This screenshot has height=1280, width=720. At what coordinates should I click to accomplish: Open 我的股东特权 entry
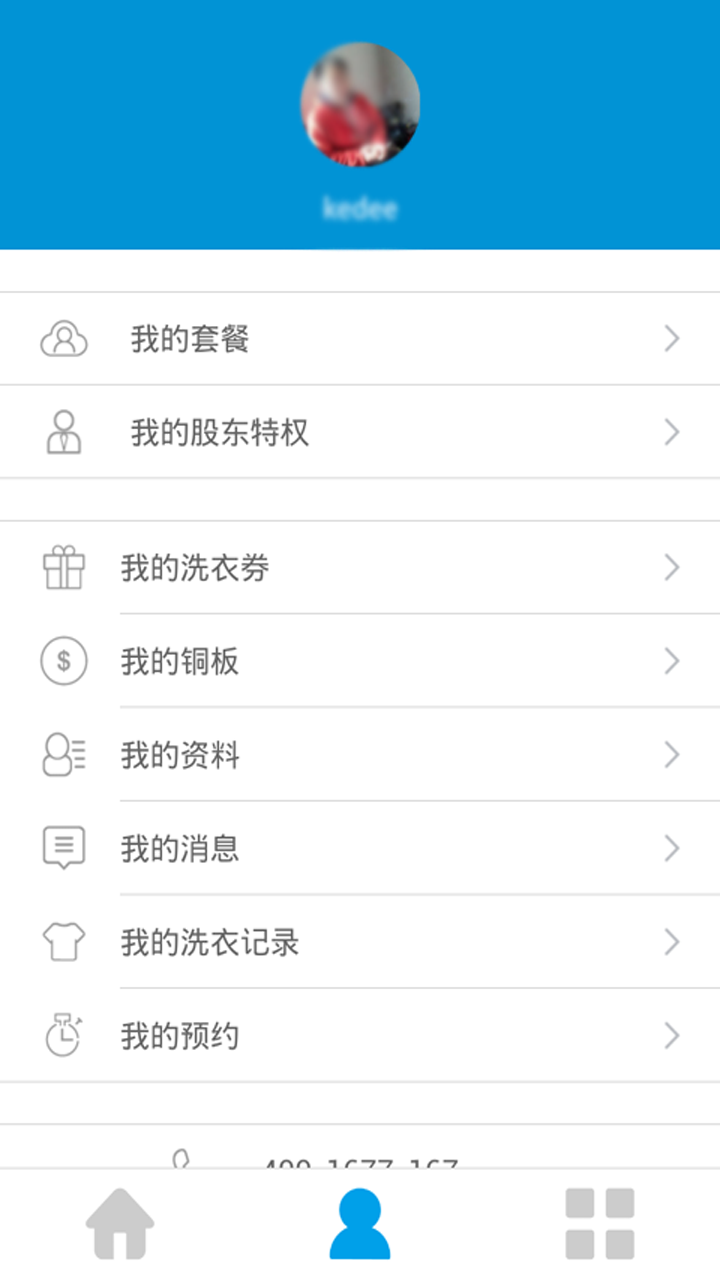[360, 432]
